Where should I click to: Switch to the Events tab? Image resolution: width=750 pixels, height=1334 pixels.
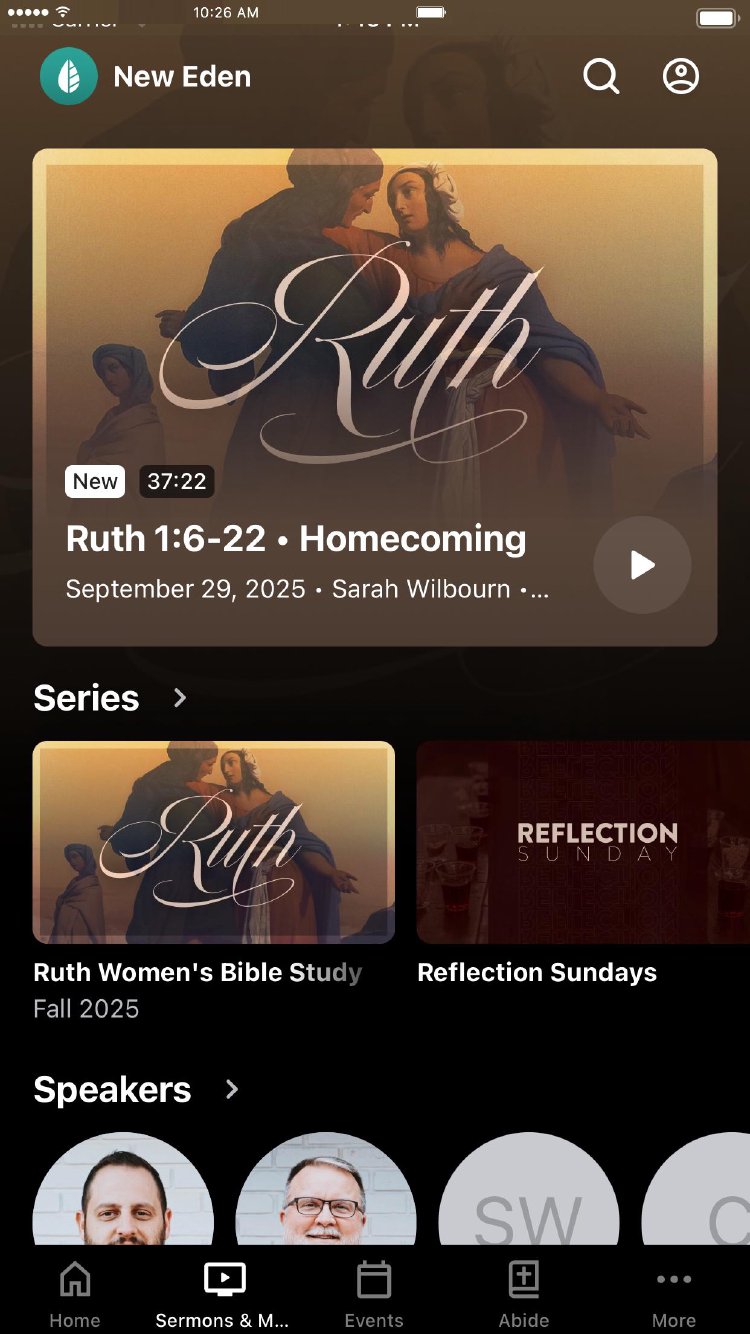pos(374,1293)
